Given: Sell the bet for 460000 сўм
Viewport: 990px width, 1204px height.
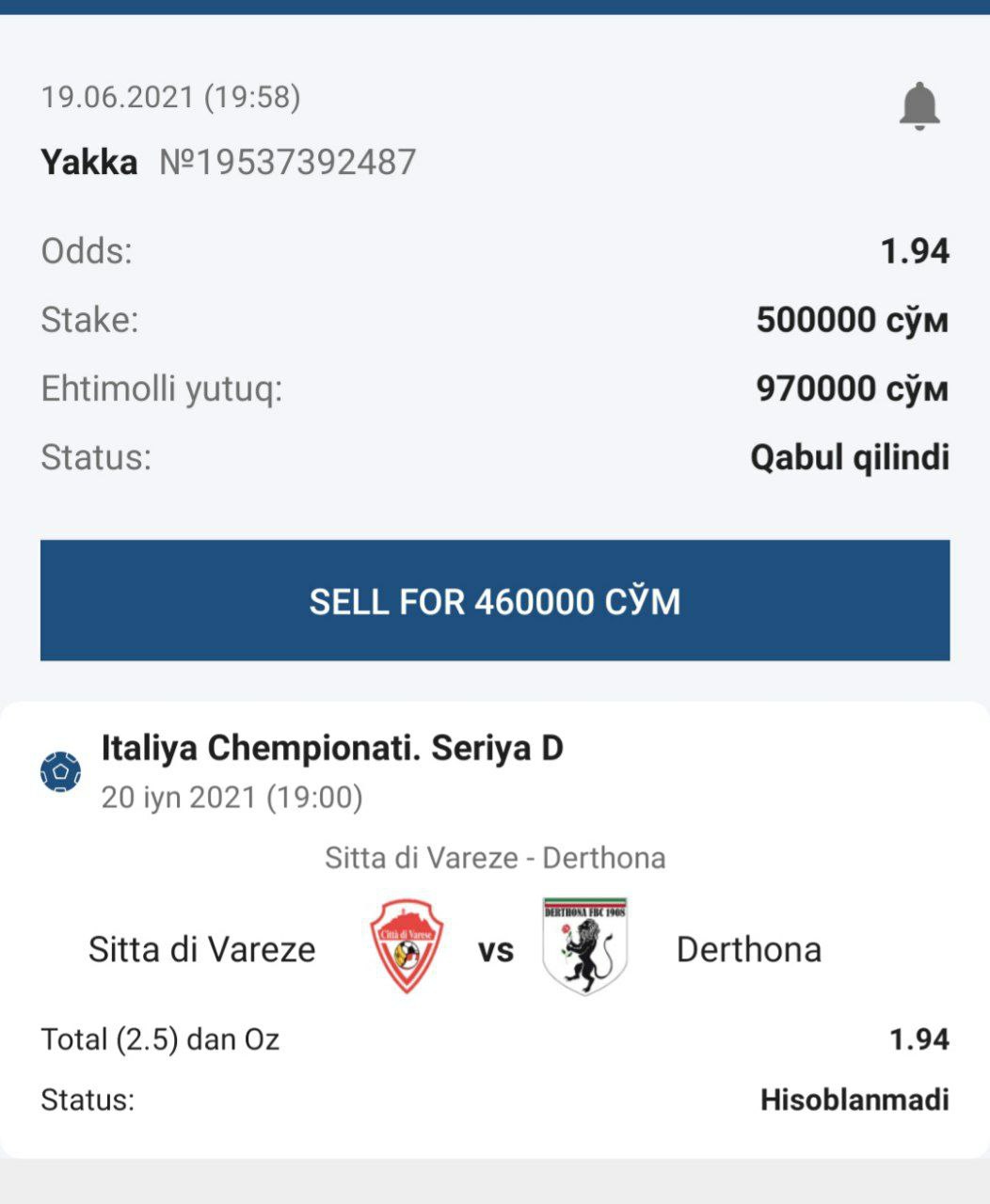Looking at the screenshot, I should click(495, 600).
